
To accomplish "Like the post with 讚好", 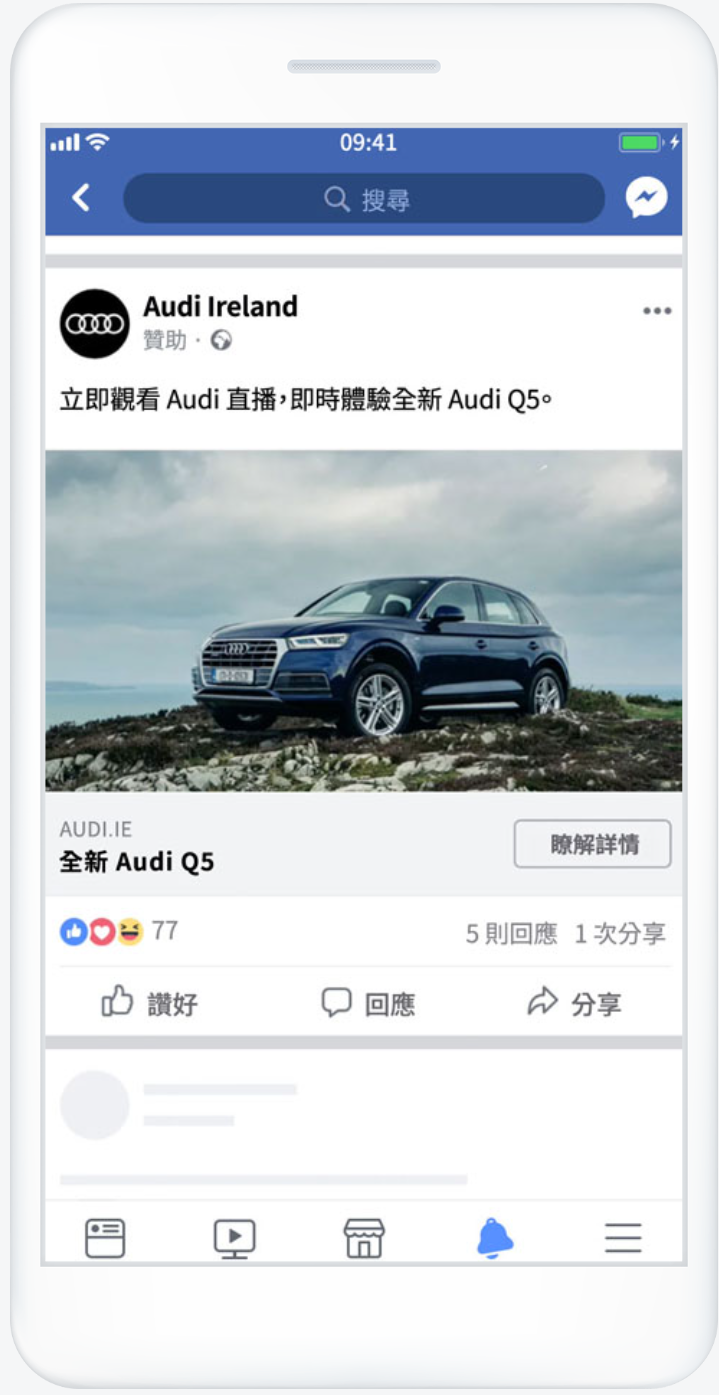I will coord(150,1003).
